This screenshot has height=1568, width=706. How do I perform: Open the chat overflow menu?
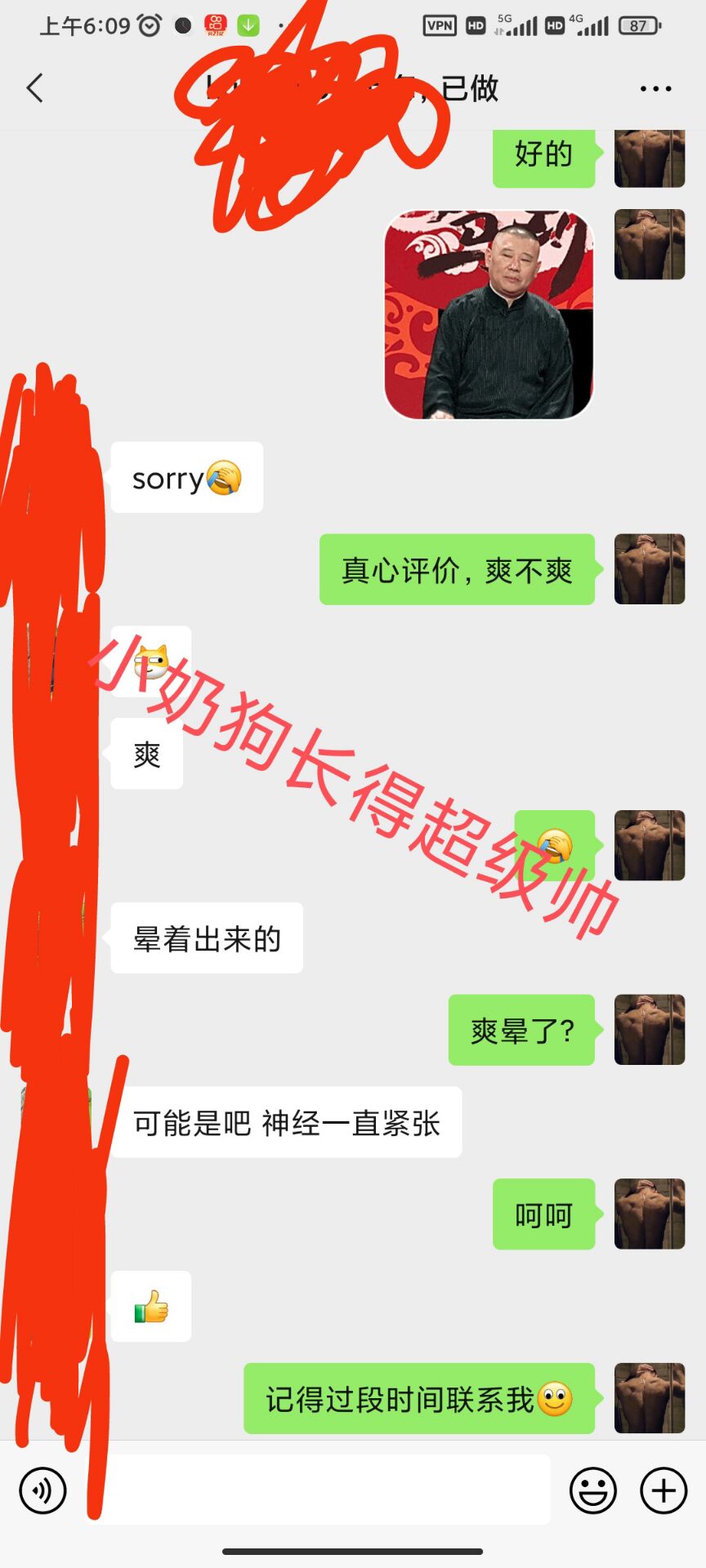655,88
